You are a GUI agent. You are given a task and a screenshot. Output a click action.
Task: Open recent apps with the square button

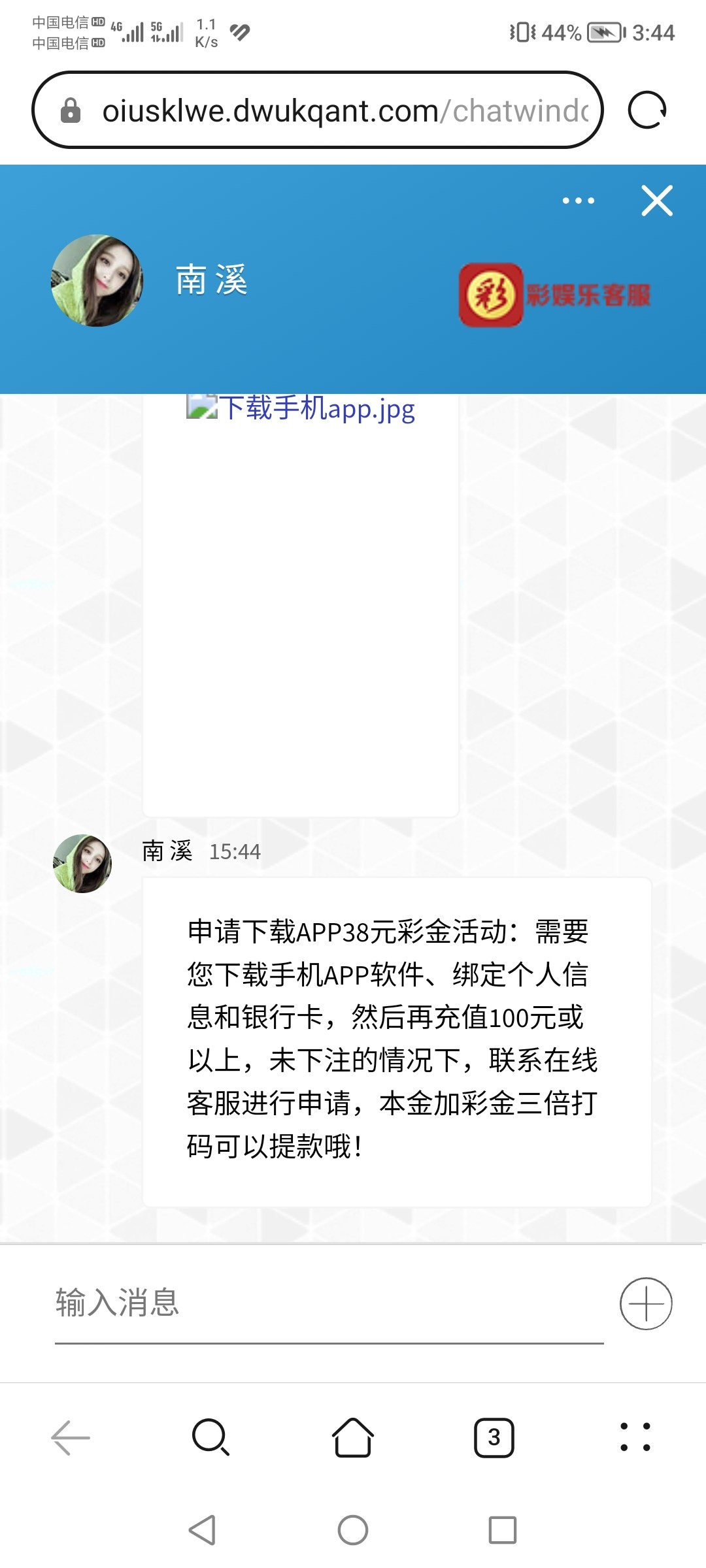[x=501, y=1529]
